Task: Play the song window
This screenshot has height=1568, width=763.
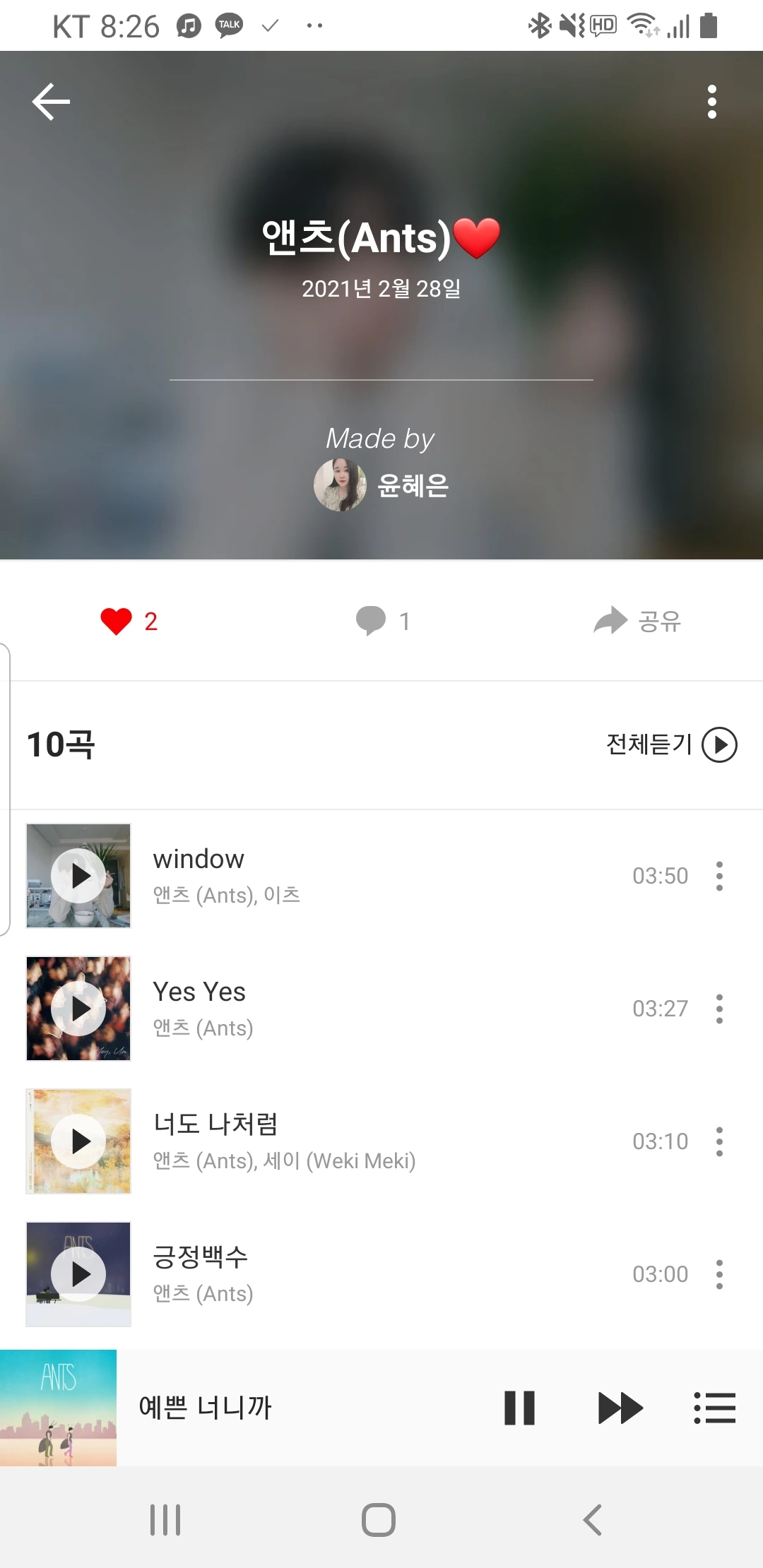Action: click(78, 876)
